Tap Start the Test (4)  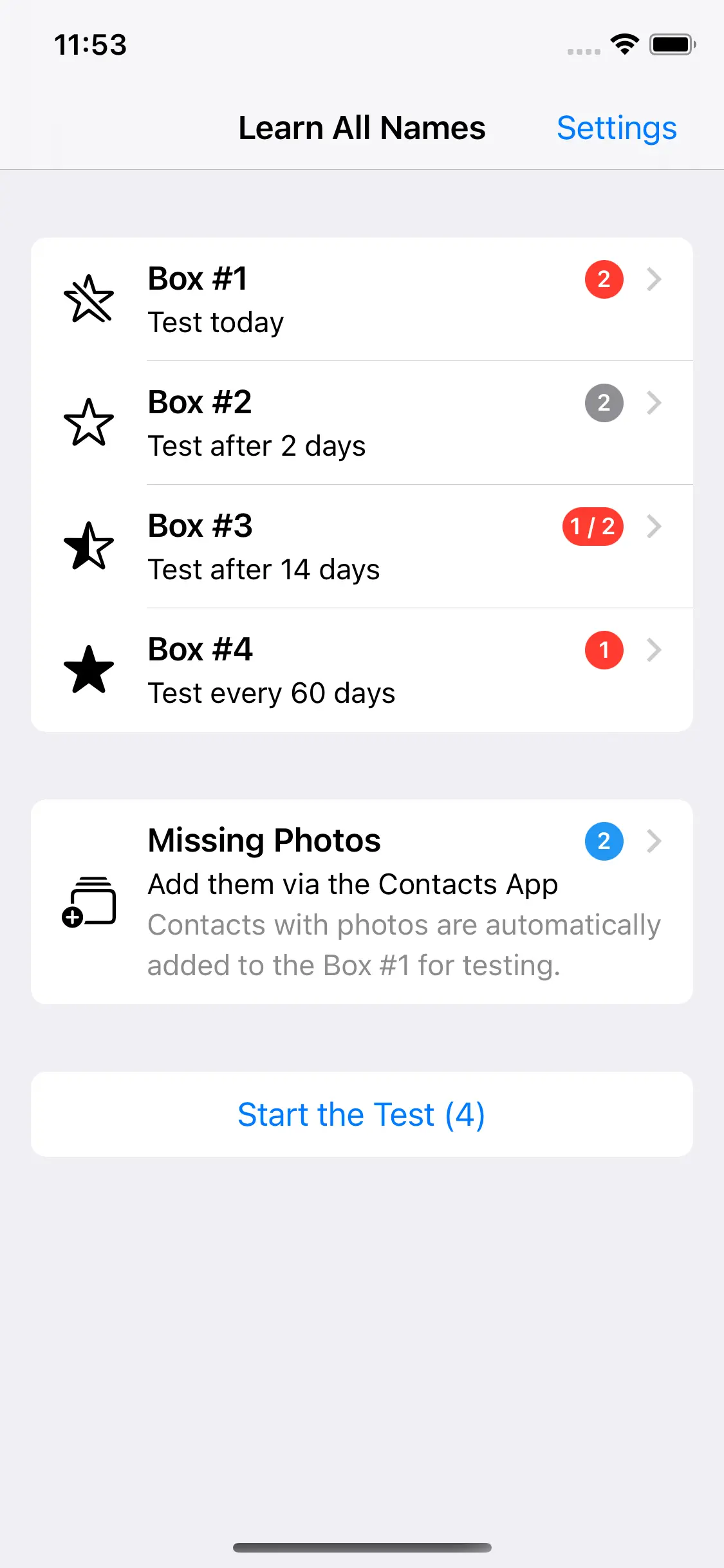362,1114
